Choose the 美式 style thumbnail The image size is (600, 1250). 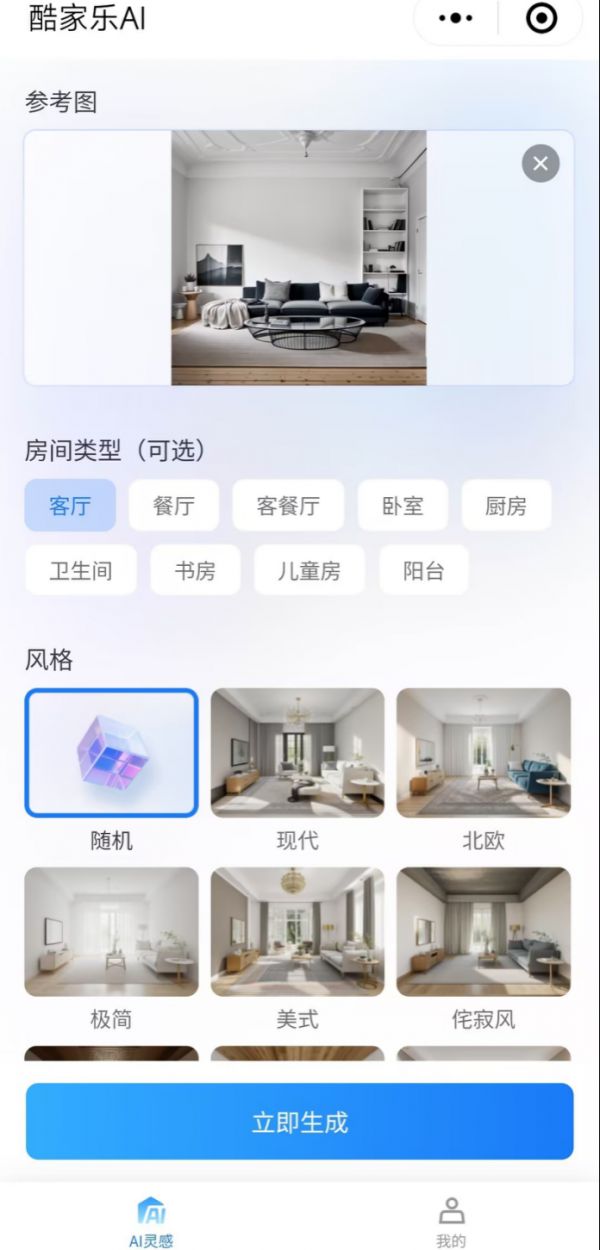click(x=297, y=932)
